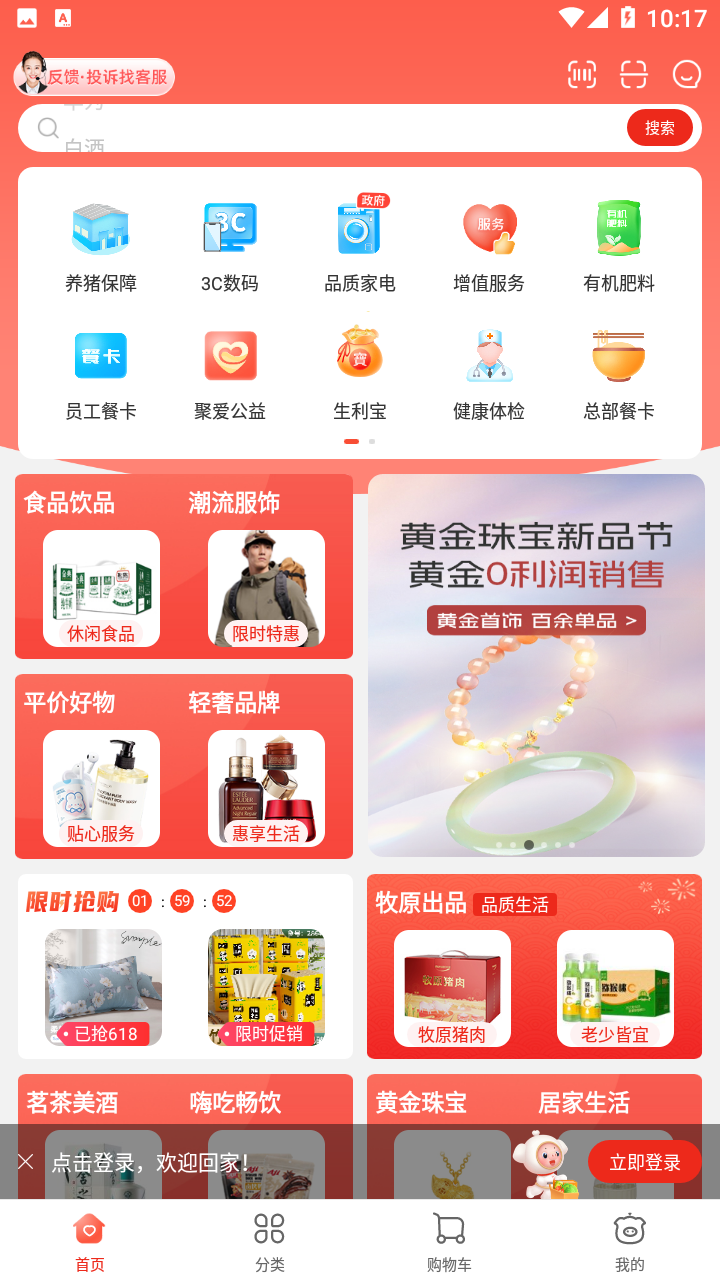The width and height of the screenshot is (720, 1280).
Task: Focus the search input field
Action: click(x=330, y=128)
